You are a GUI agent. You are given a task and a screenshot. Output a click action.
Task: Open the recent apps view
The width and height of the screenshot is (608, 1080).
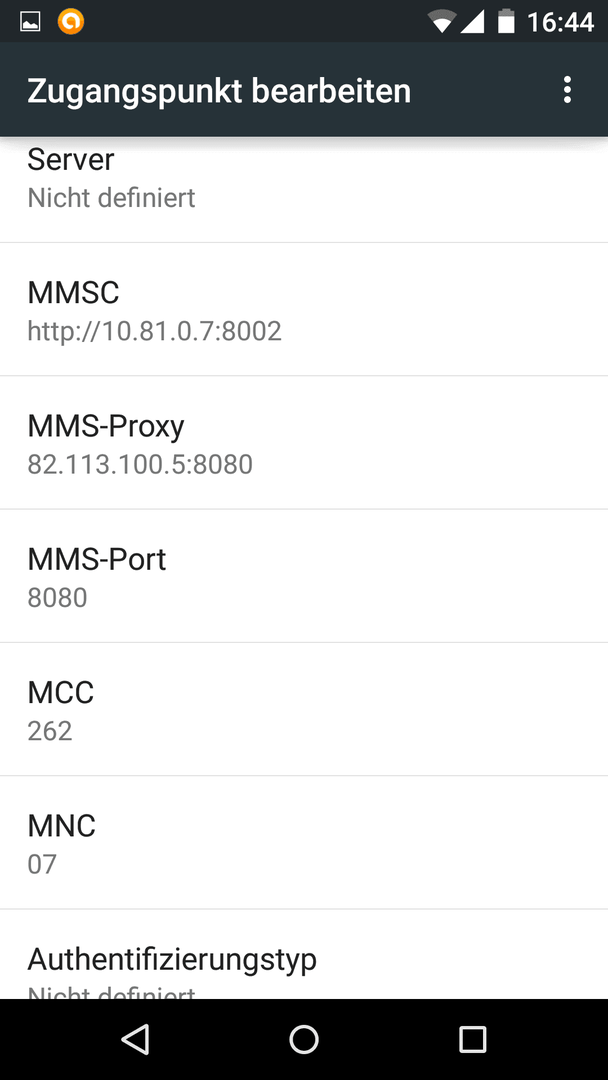click(x=472, y=1039)
